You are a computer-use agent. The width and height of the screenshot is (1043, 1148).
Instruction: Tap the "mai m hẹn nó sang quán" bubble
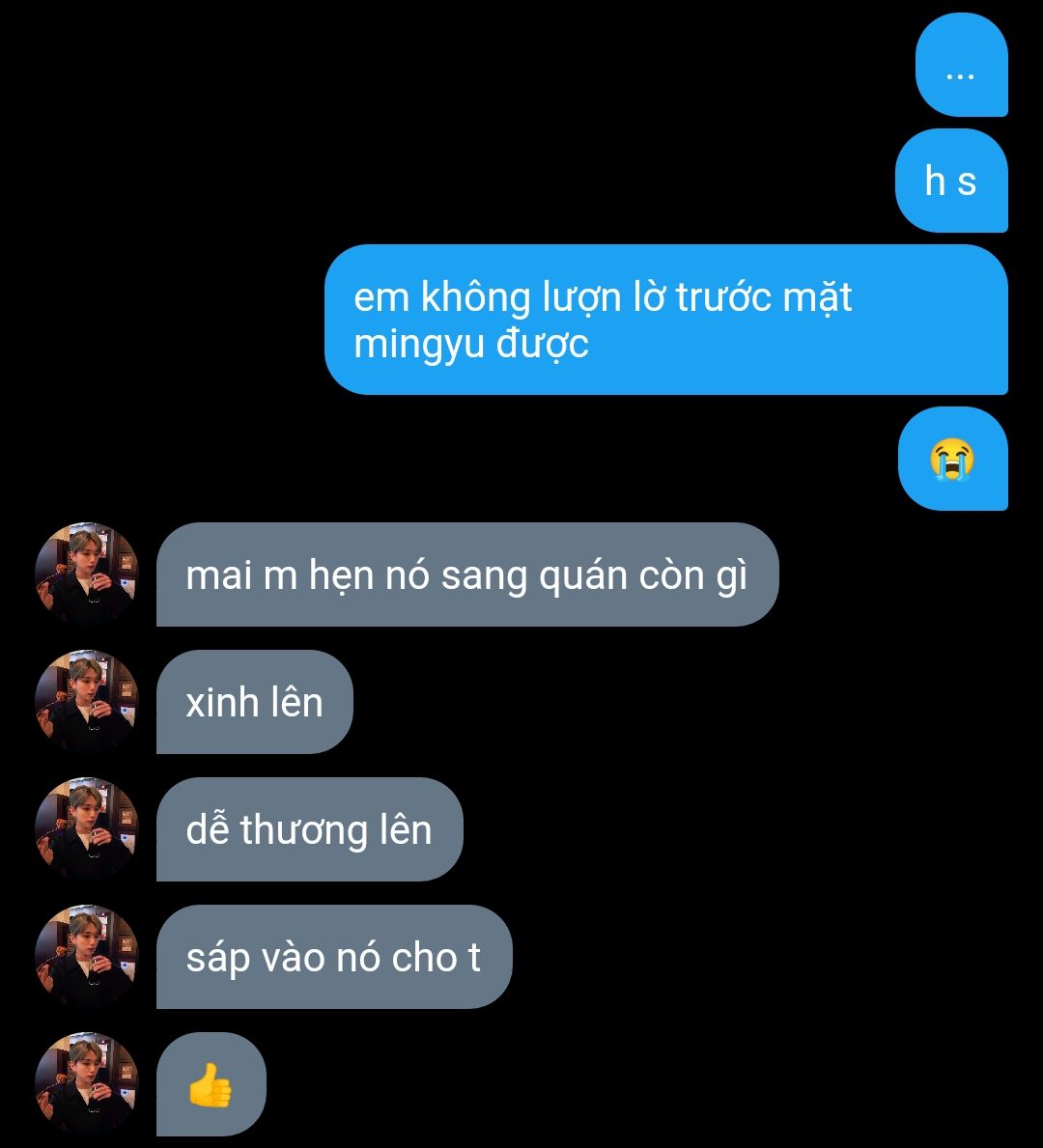coord(466,574)
